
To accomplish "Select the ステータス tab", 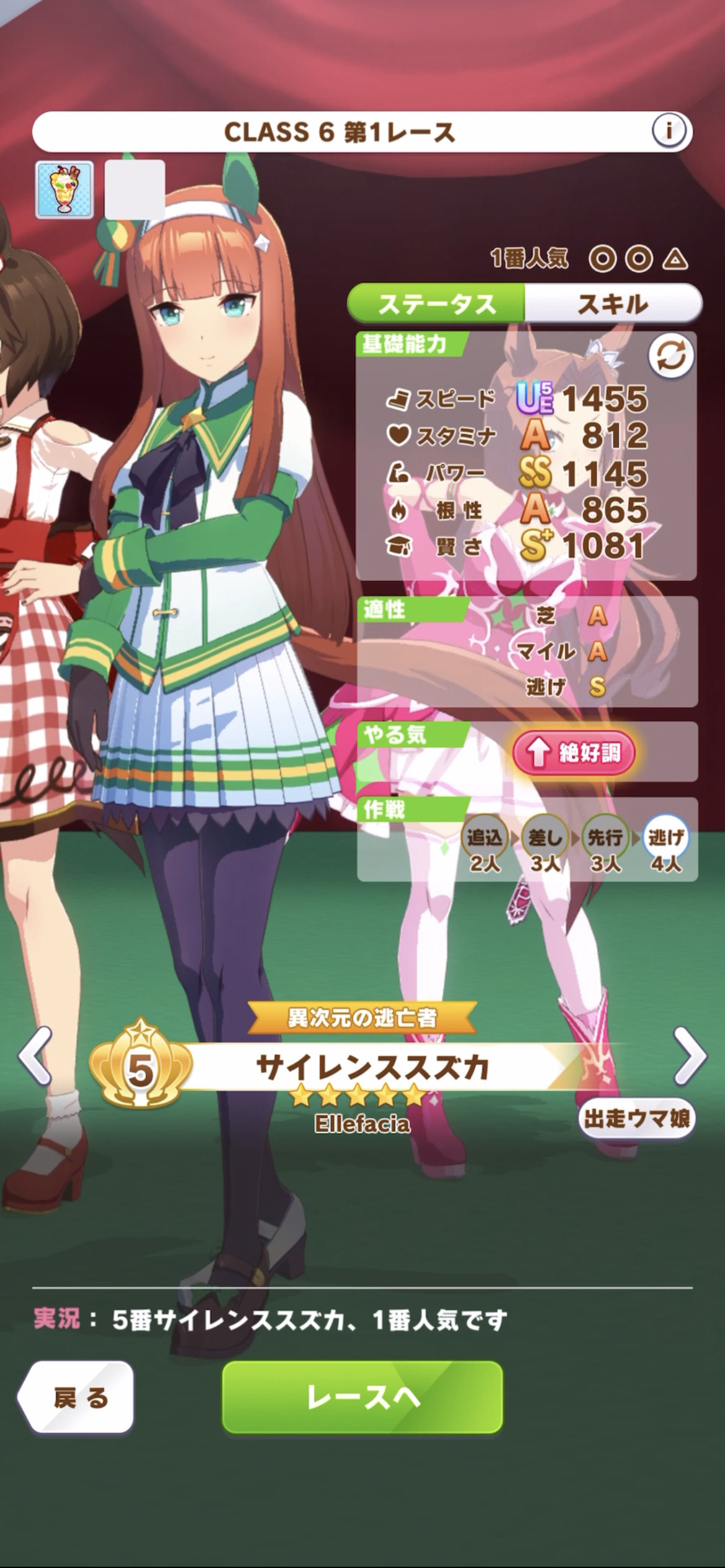I will pyautogui.click(x=437, y=304).
